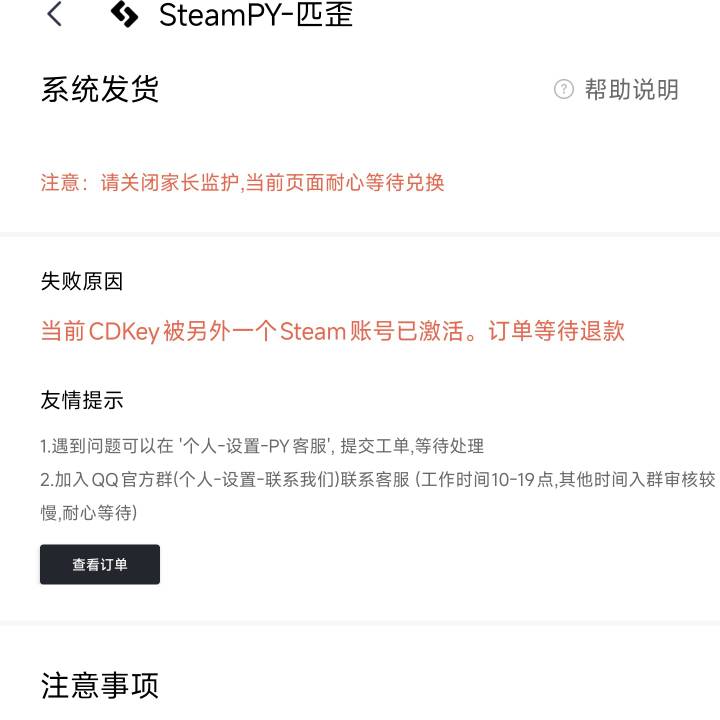Open 帮助说明 help link
Image resolution: width=720 pixels, height=720 pixels.
click(x=617, y=90)
